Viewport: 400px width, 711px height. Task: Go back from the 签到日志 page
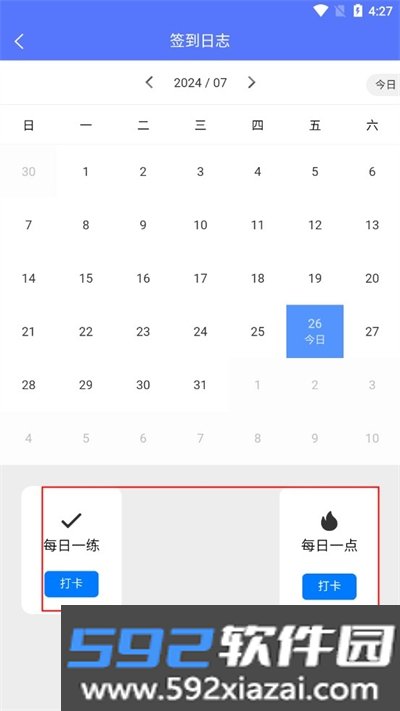(19, 41)
